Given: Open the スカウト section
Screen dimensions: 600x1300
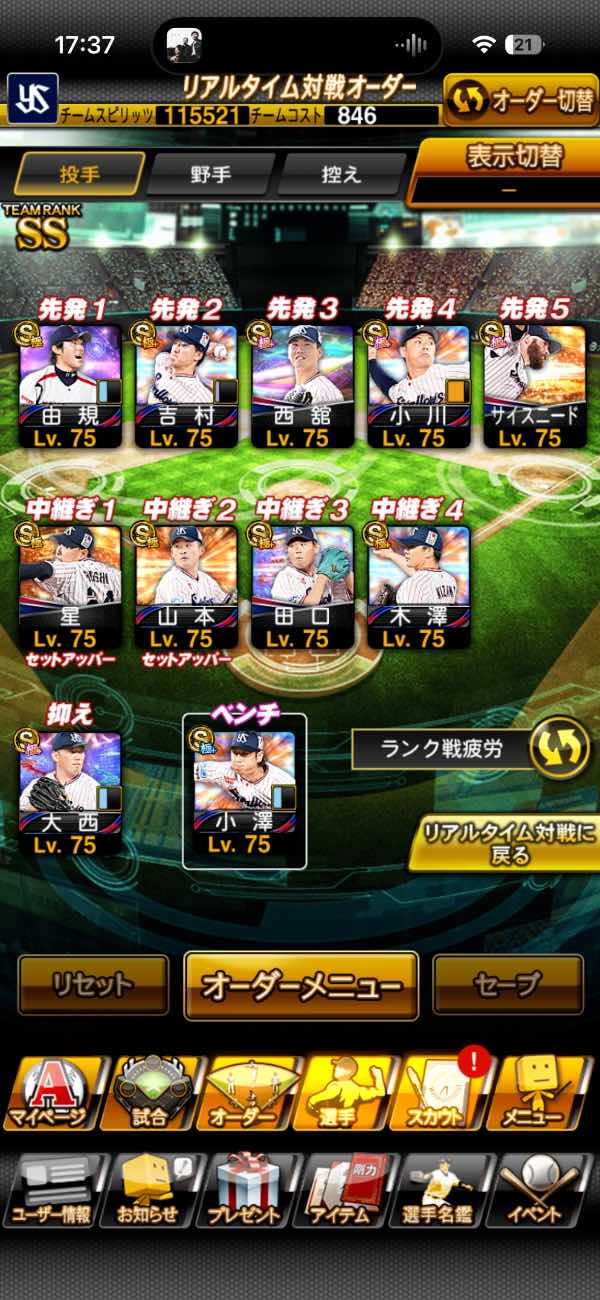Looking at the screenshot, I should tap(442, 1093).
